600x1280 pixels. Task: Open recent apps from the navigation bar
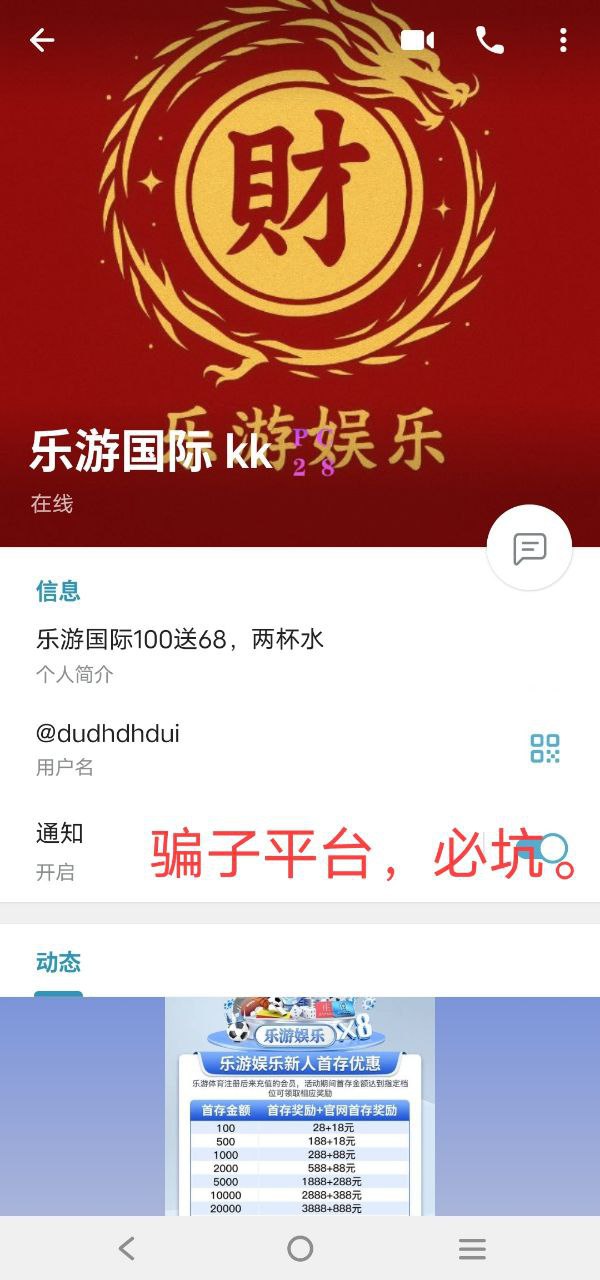(x=472, y=1248)
